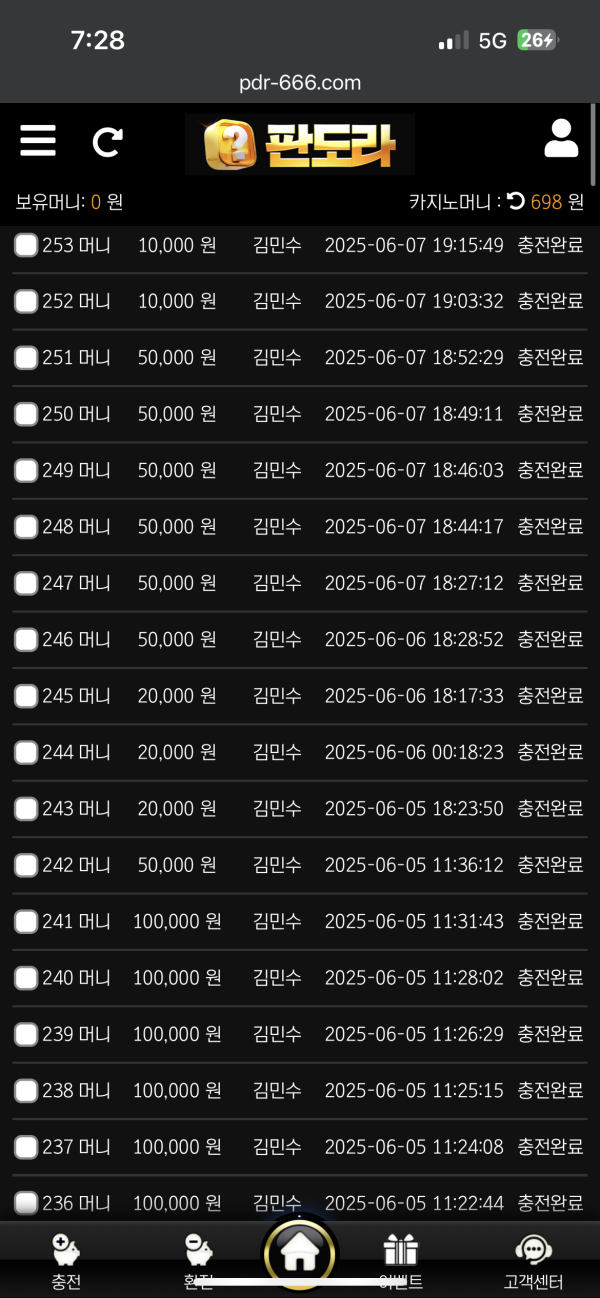Check entry 242 checkbox
This screenshot has height=1298, width=600.
tap(26, 865)
